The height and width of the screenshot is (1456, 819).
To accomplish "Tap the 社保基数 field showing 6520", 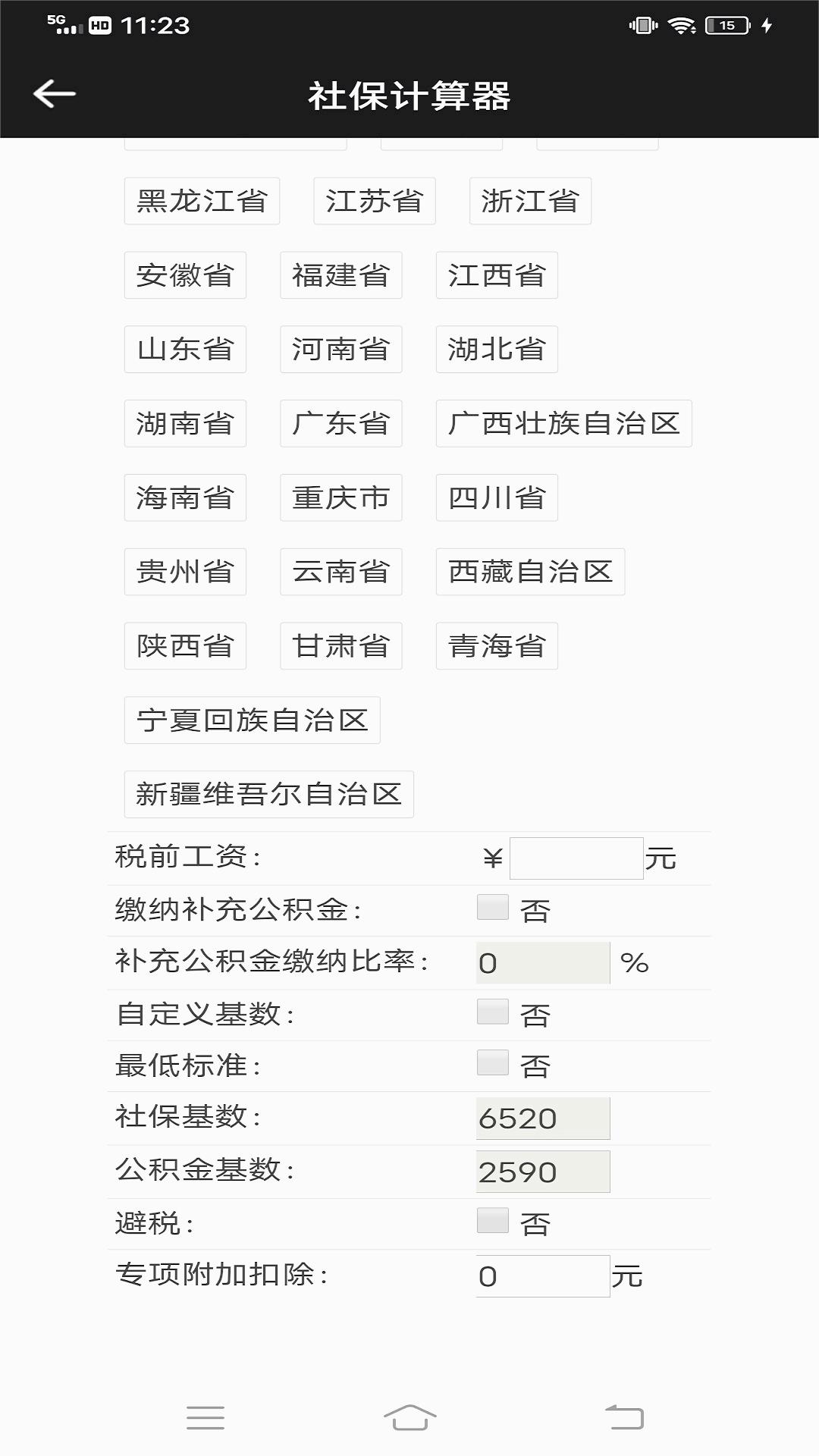I will coord(542,1119).
